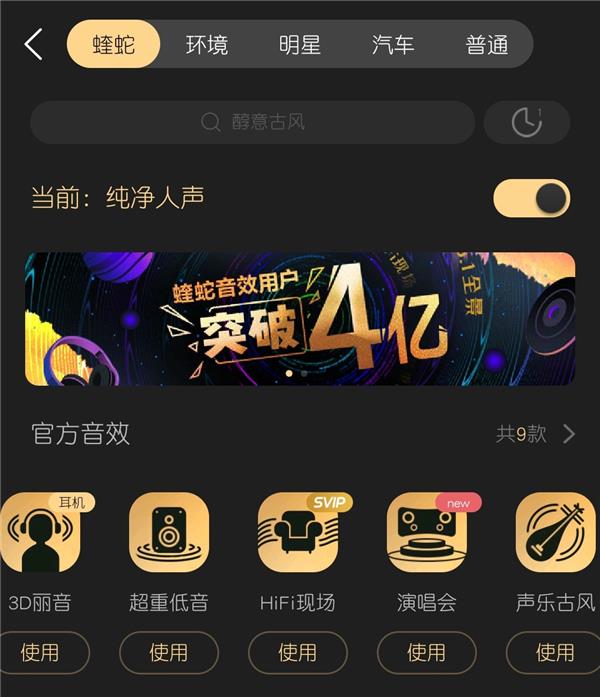Switch to the 环境 tab
This screenshot has height=697, width=600.
[x=207, y=45]
